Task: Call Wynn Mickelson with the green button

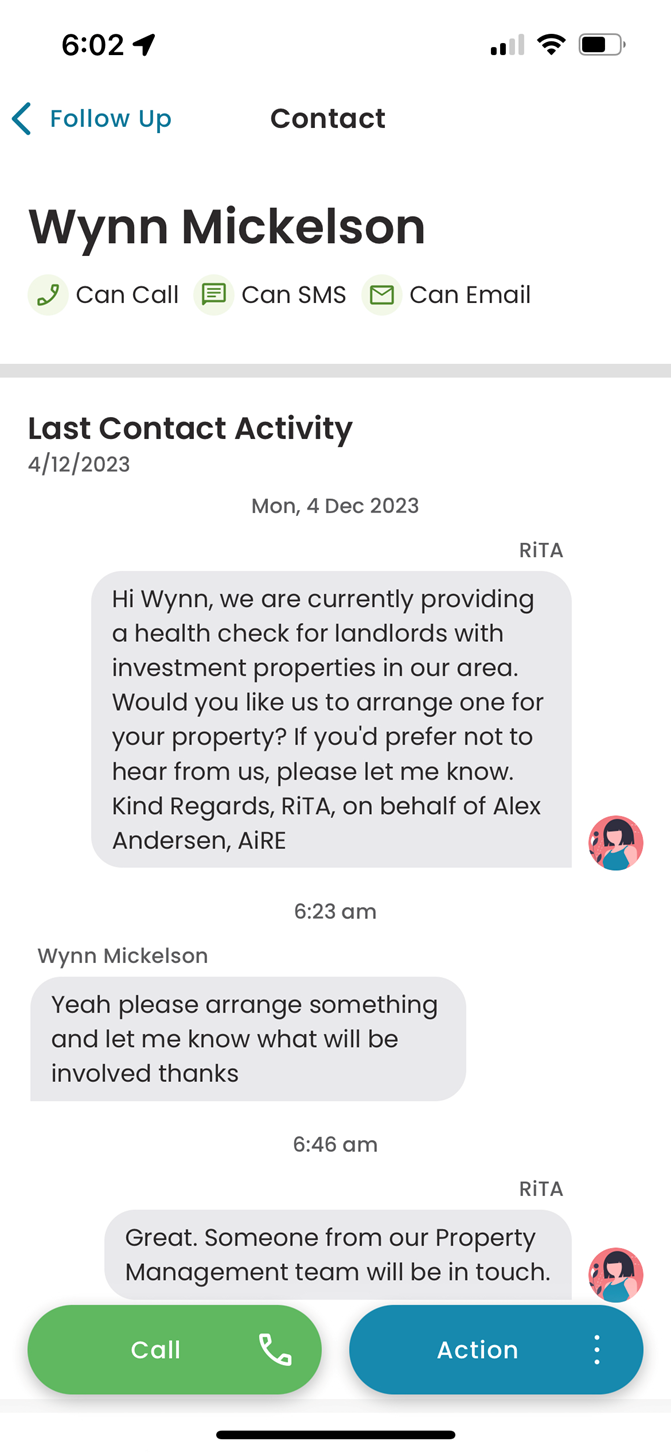Action: point(175,1349)
